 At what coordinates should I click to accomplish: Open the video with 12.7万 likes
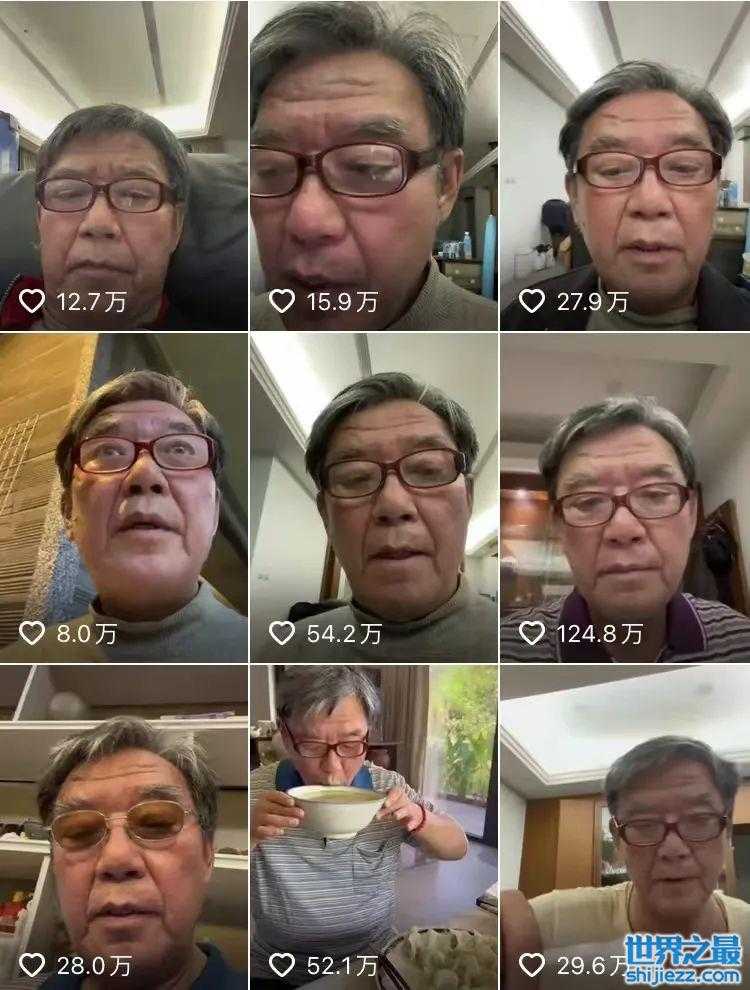pyautogui.click(x=124, y=166)
